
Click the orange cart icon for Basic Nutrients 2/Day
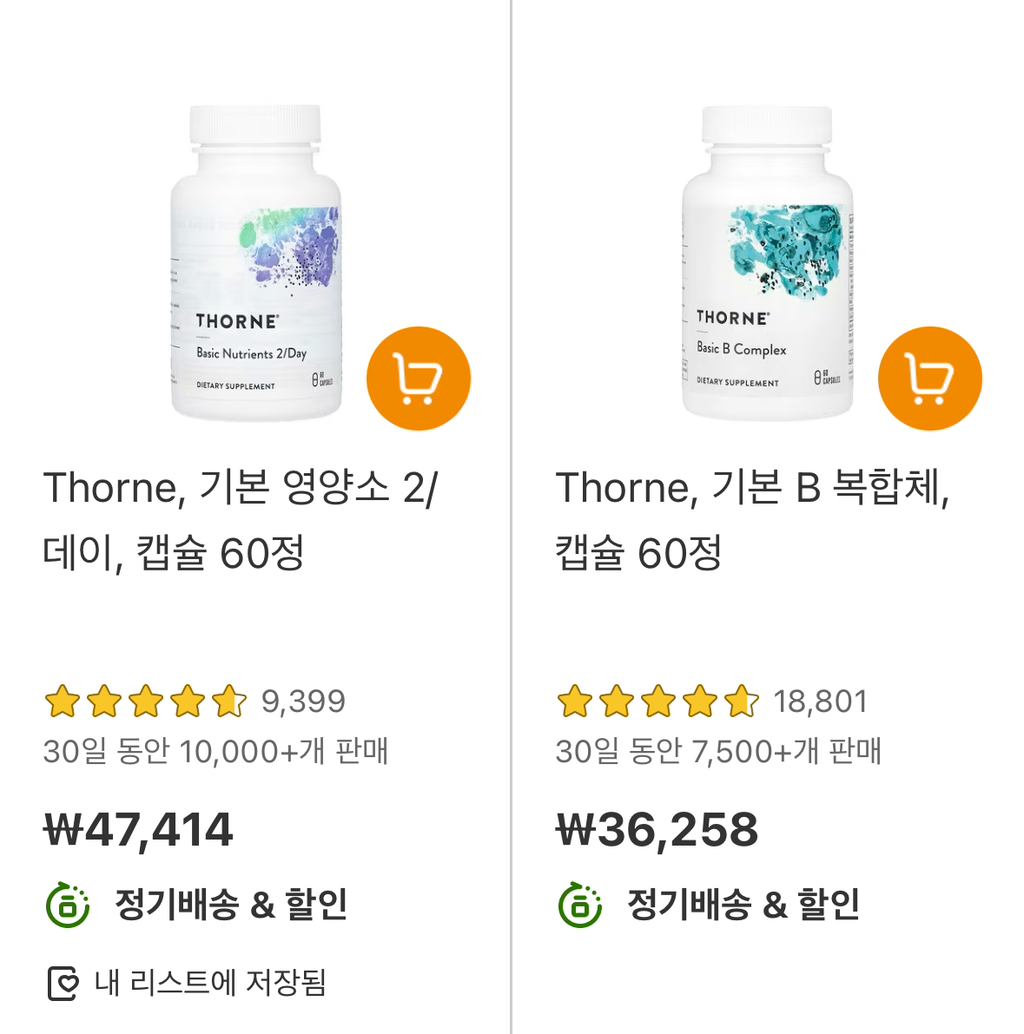pyautogui.click(x=419, y=377)
